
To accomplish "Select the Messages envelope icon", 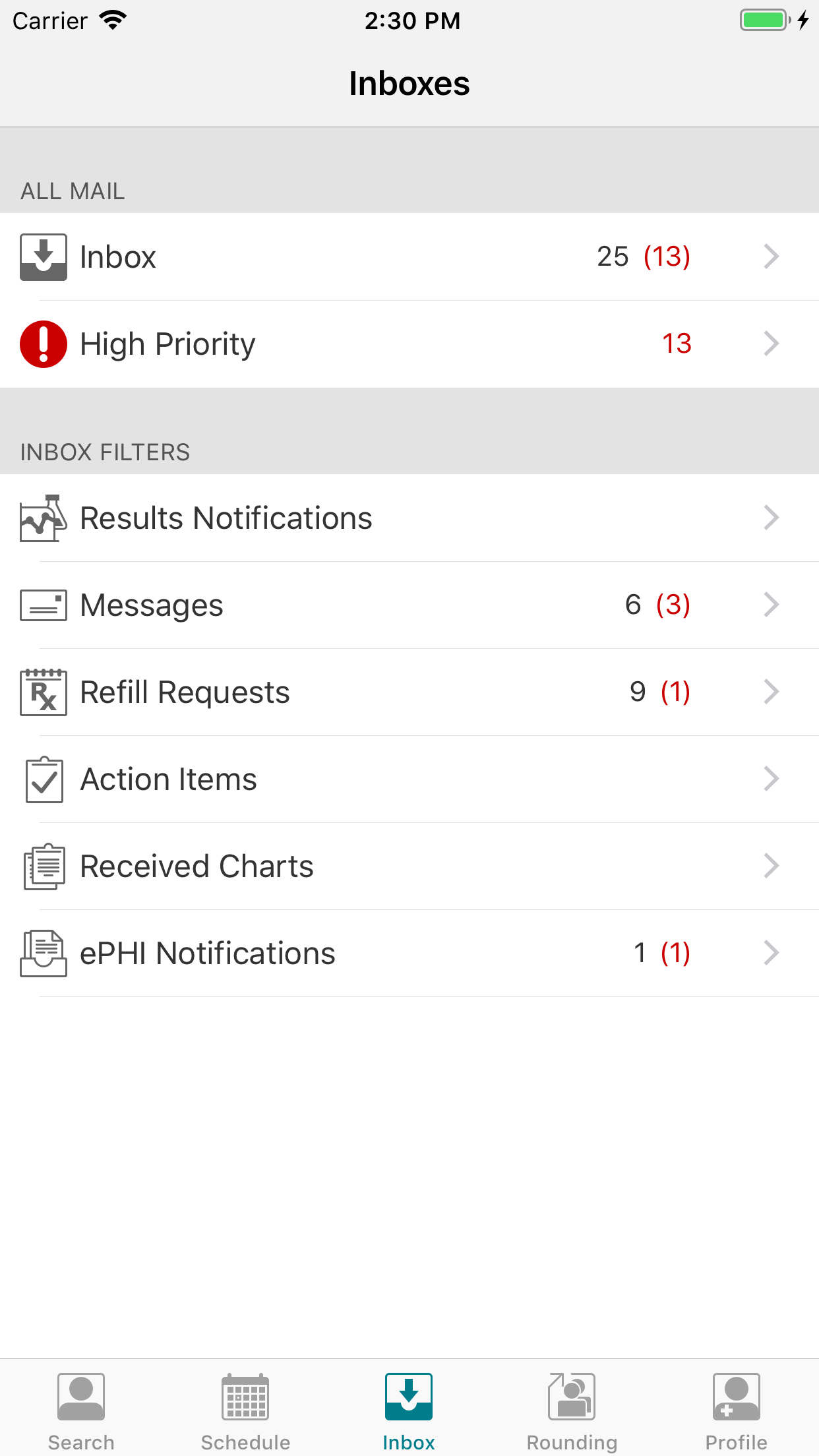I will coord(44,604).
